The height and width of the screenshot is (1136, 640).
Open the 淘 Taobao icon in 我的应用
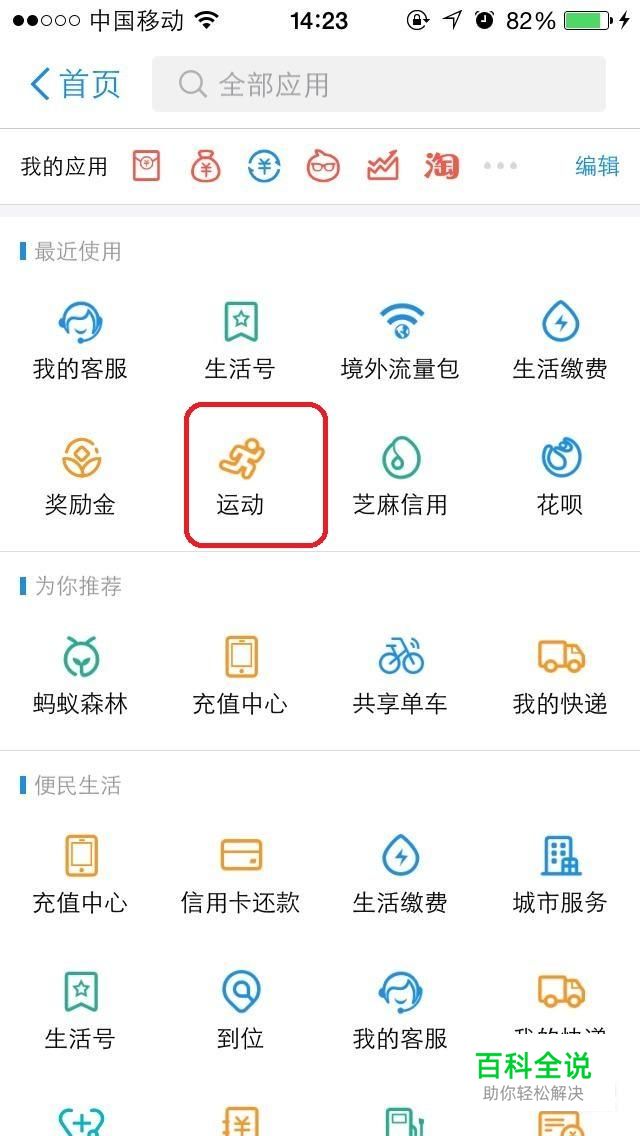tap(441, 166)
